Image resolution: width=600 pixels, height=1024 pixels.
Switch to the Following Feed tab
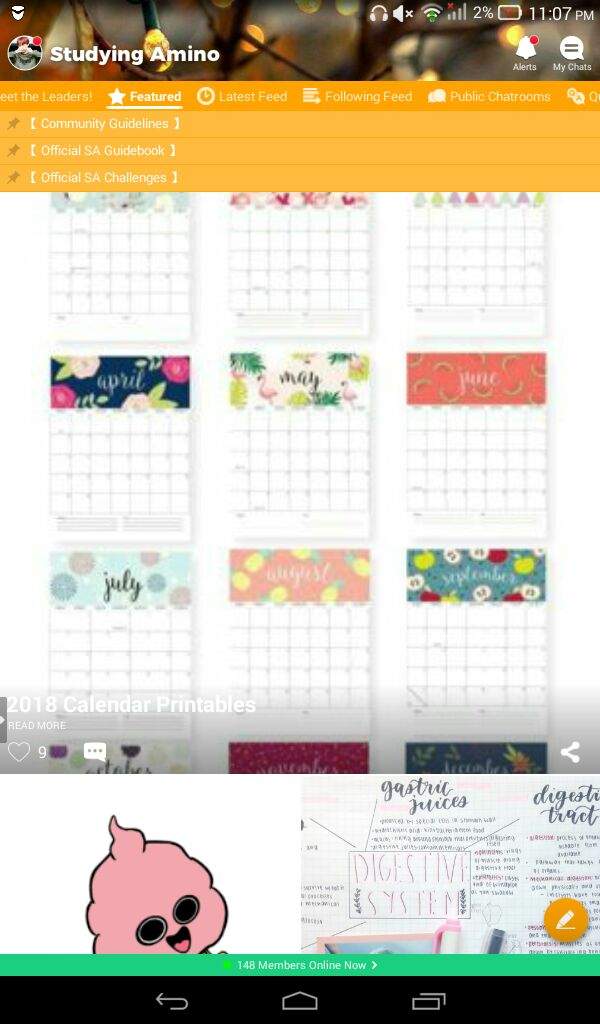(357, 97)
